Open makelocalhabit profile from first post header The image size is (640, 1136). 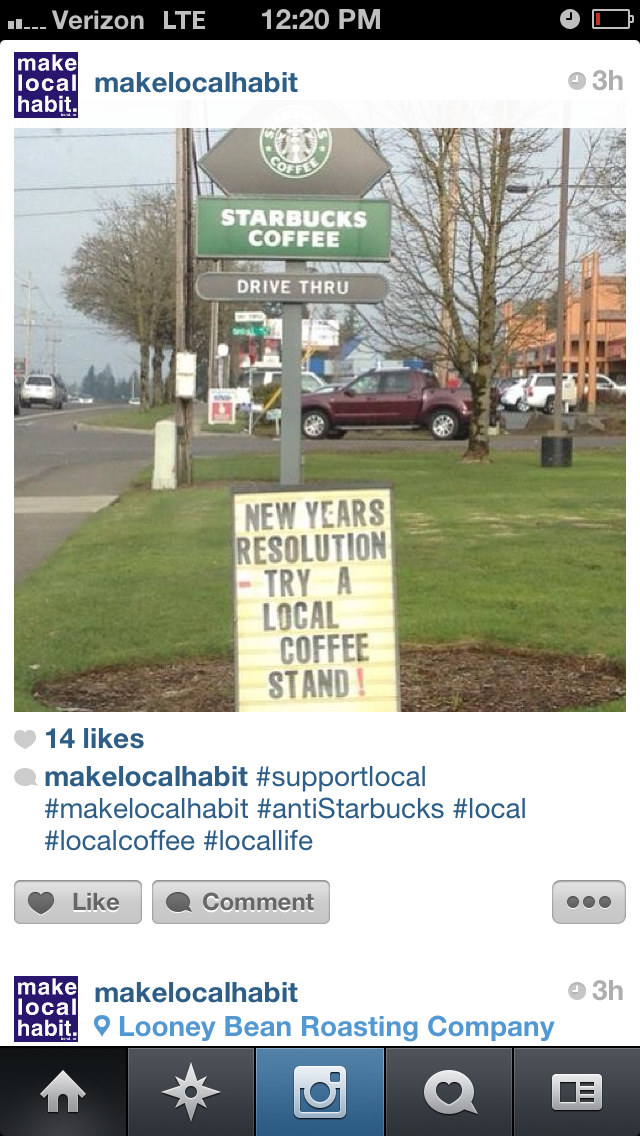coord(196,83)
